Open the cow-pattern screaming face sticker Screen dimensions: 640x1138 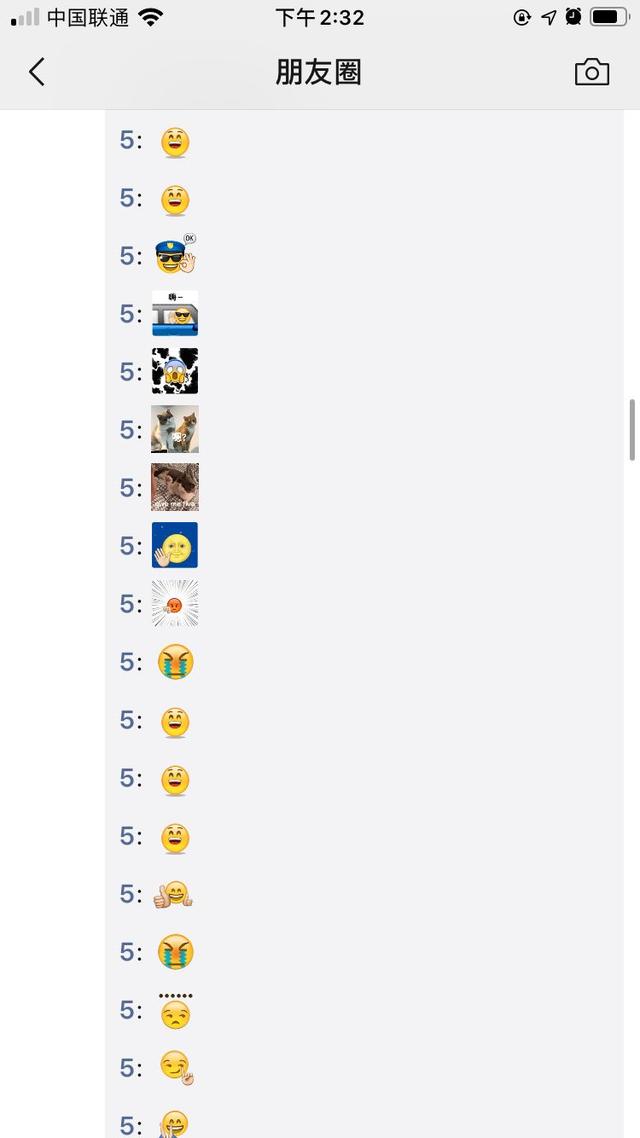[175, 372]
